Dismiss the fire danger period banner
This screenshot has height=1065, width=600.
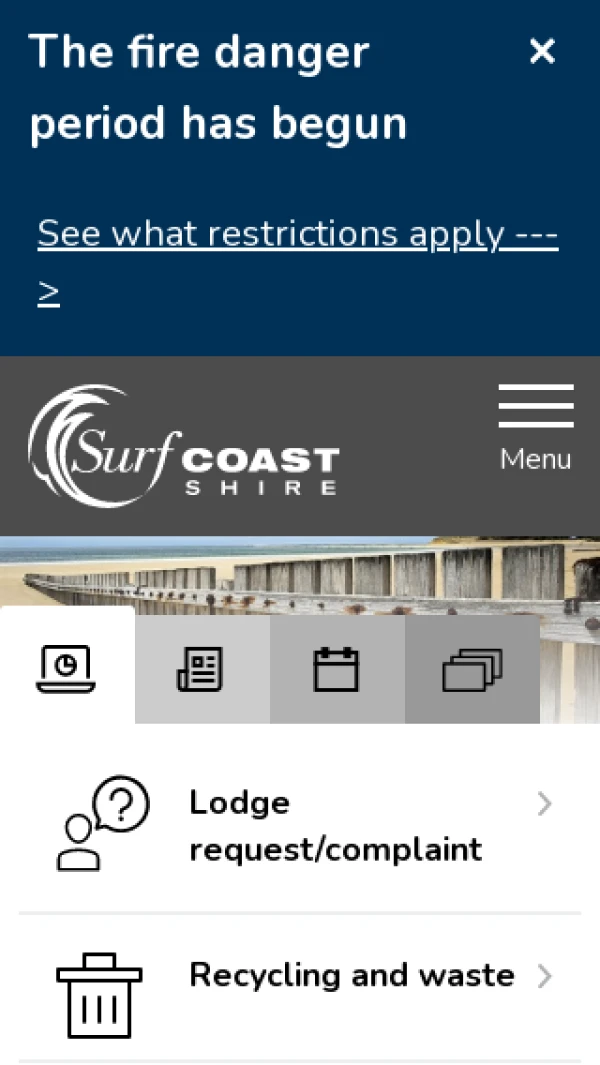pos(542,51)
